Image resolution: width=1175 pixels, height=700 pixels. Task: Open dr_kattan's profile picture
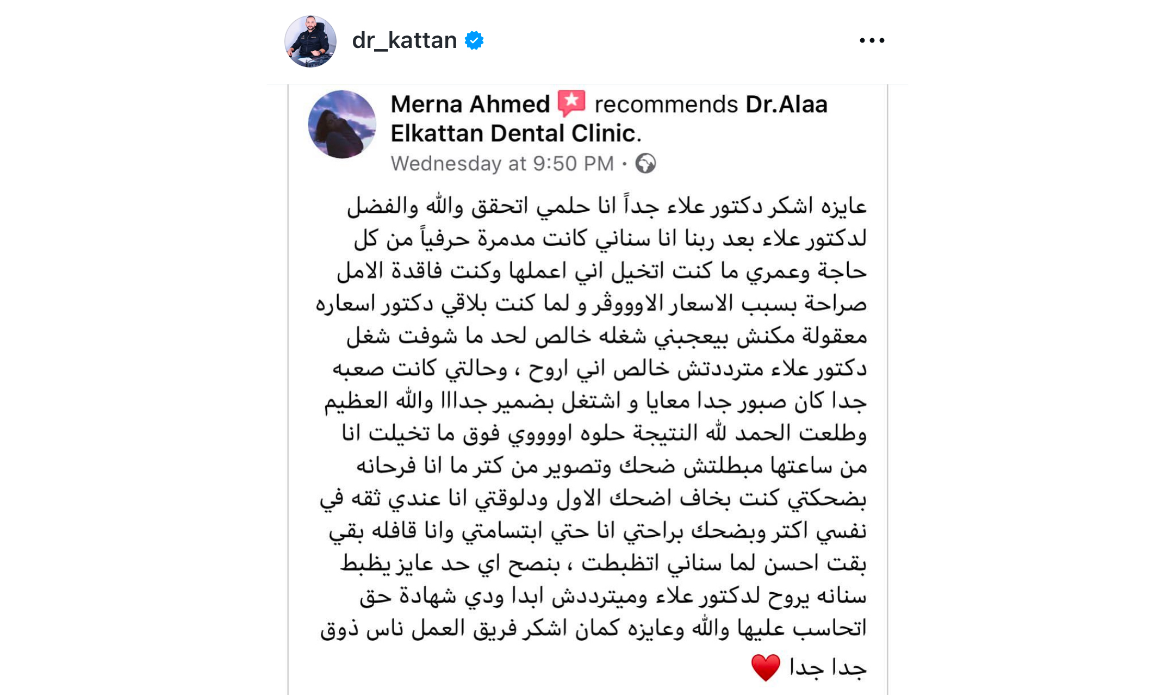pos(310,41)
